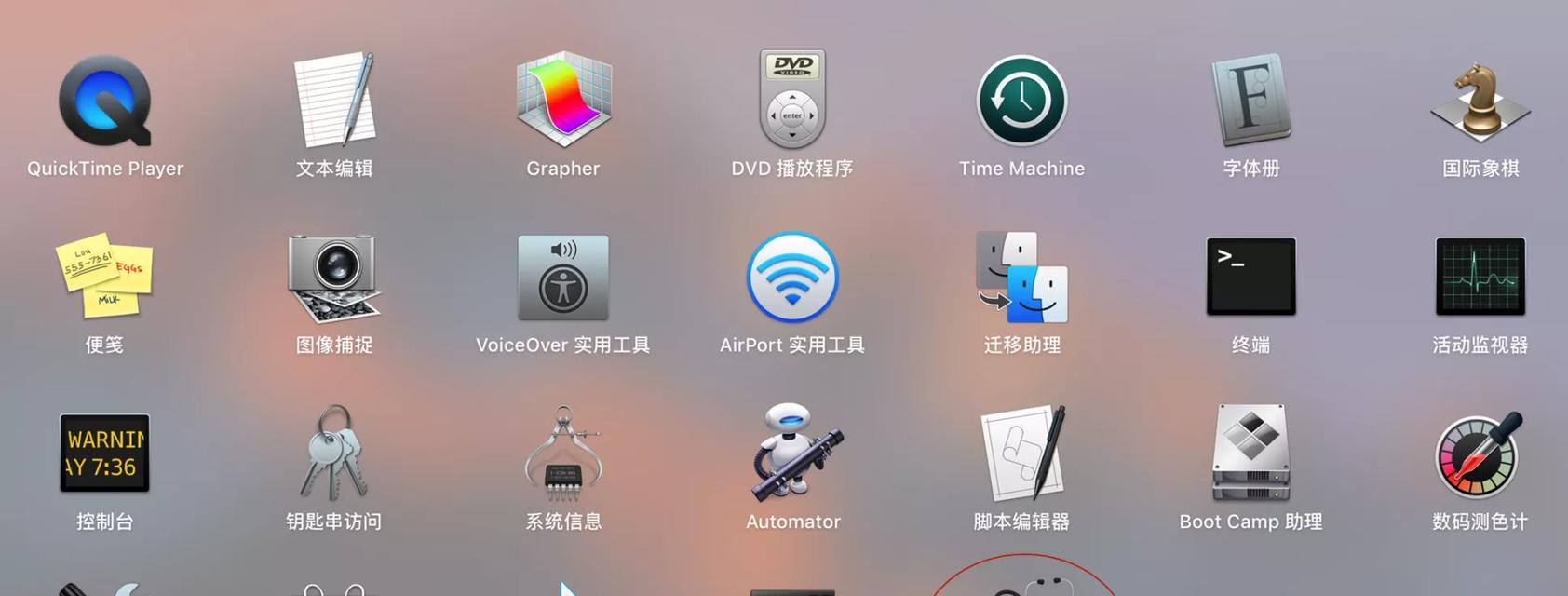The width and height of the screenshot is (1568, 596).
Task: Open QuickTime Player
Action: point(104,102)
